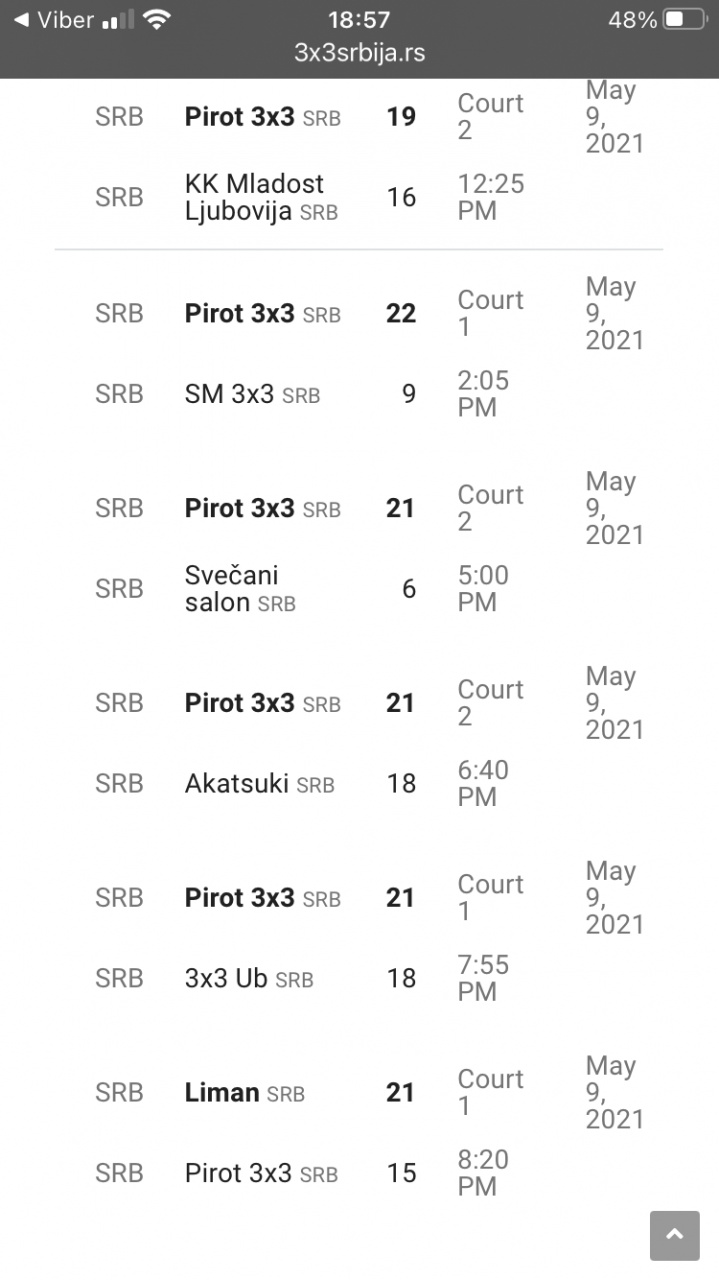Tap the scroll-to-top arrow button

(675, 1235)
